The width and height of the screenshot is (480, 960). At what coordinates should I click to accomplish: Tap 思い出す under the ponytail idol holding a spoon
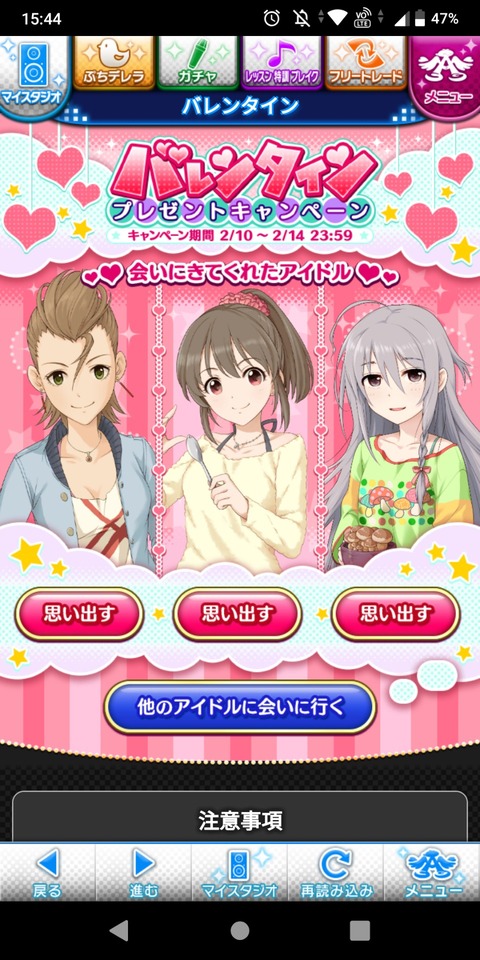tap(238, 613)
